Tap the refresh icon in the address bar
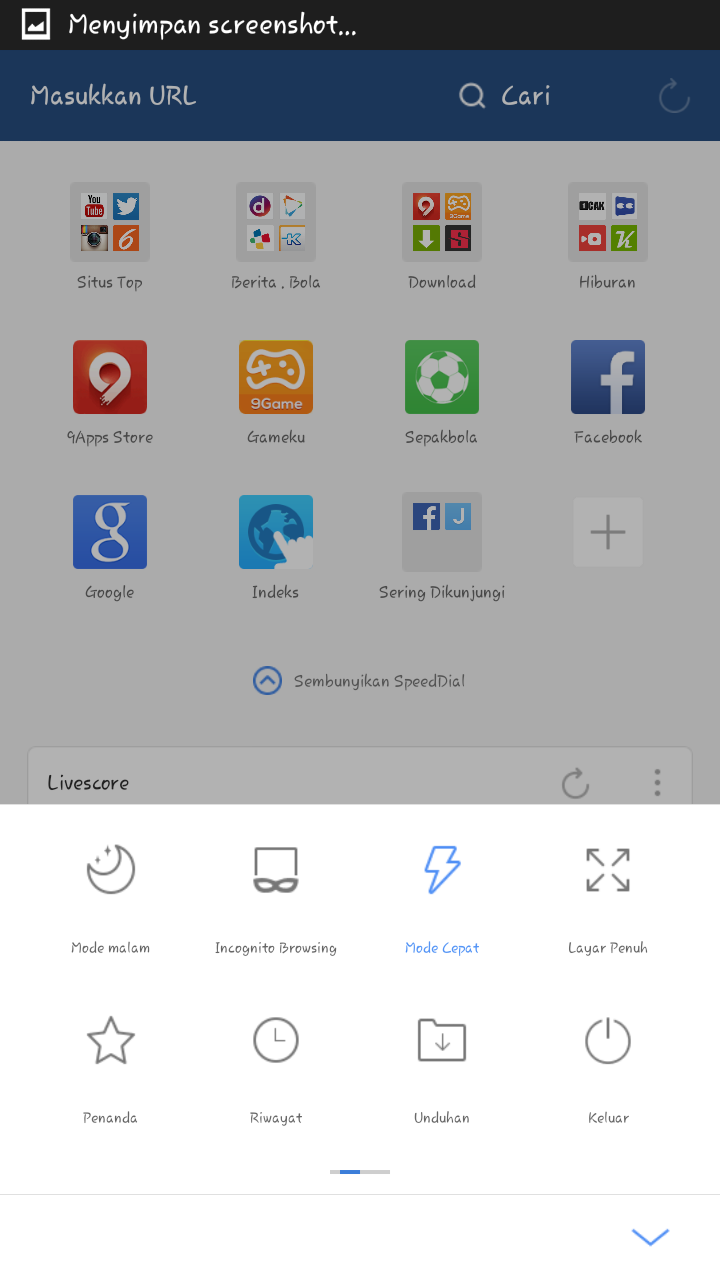 (674, 96)
